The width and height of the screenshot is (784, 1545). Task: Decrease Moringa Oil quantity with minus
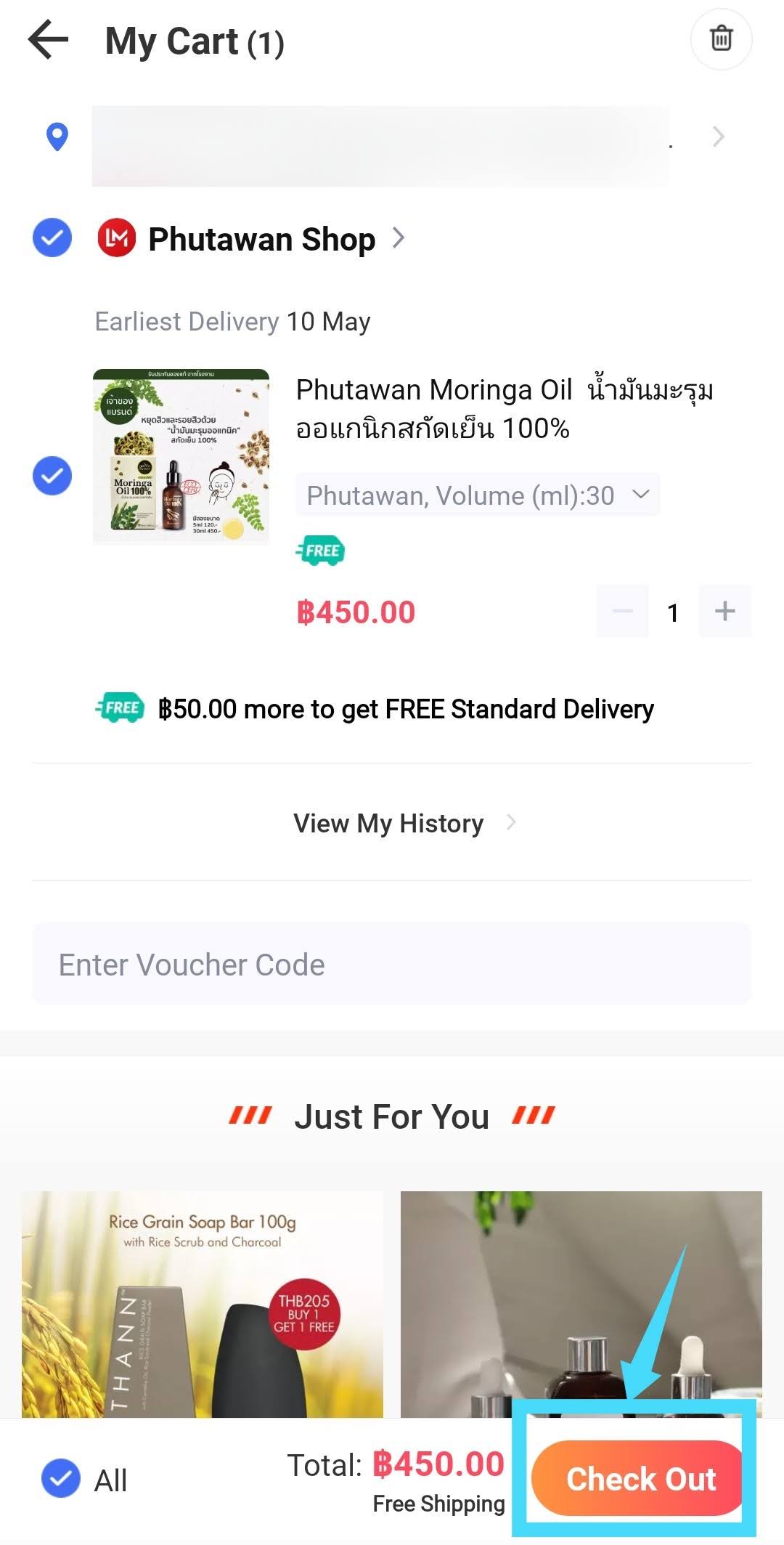[622, 612]
